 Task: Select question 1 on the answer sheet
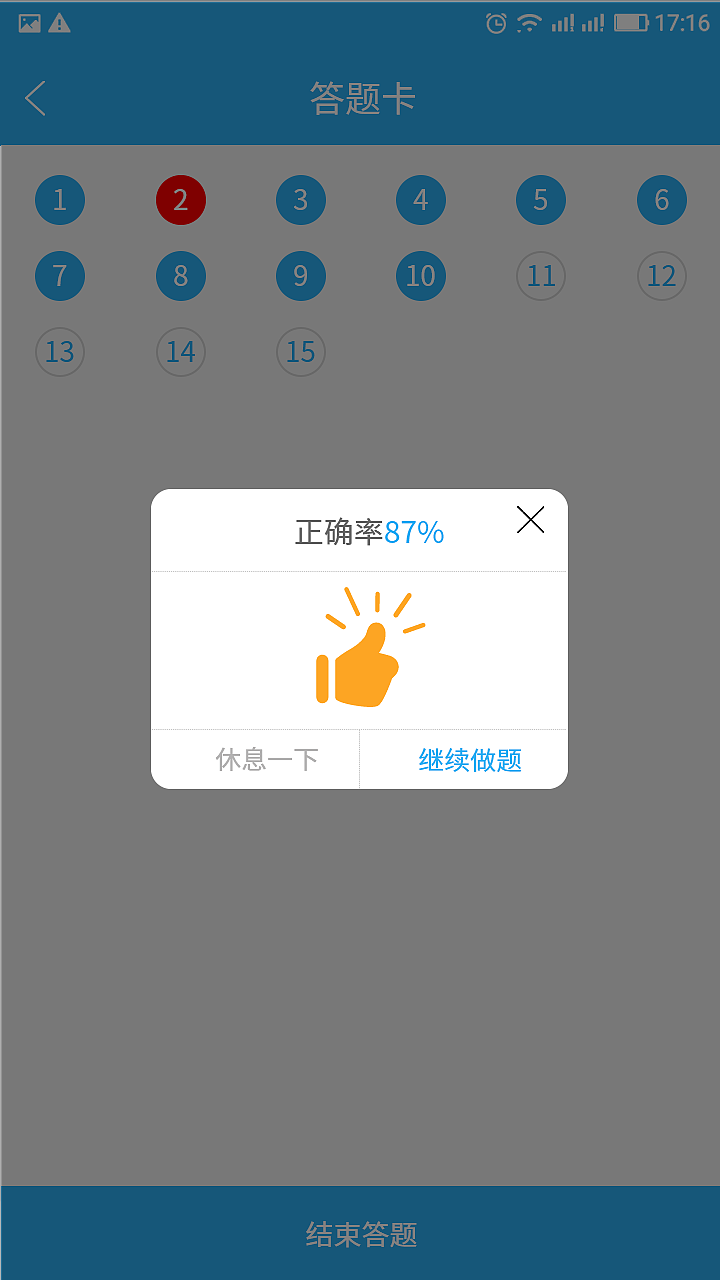60,200
